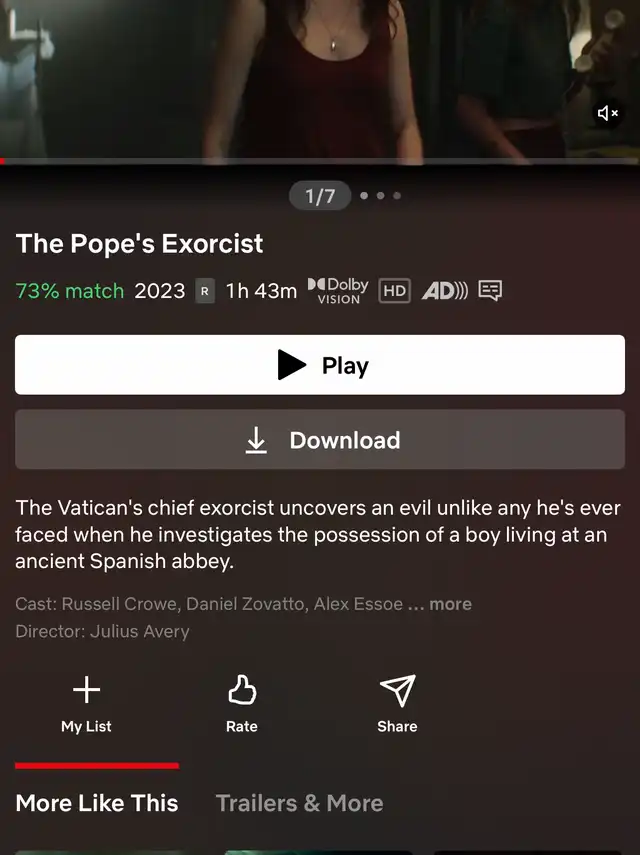
Task: Rate this movie with the thumbs icon
Action: [x=241, y=704]
